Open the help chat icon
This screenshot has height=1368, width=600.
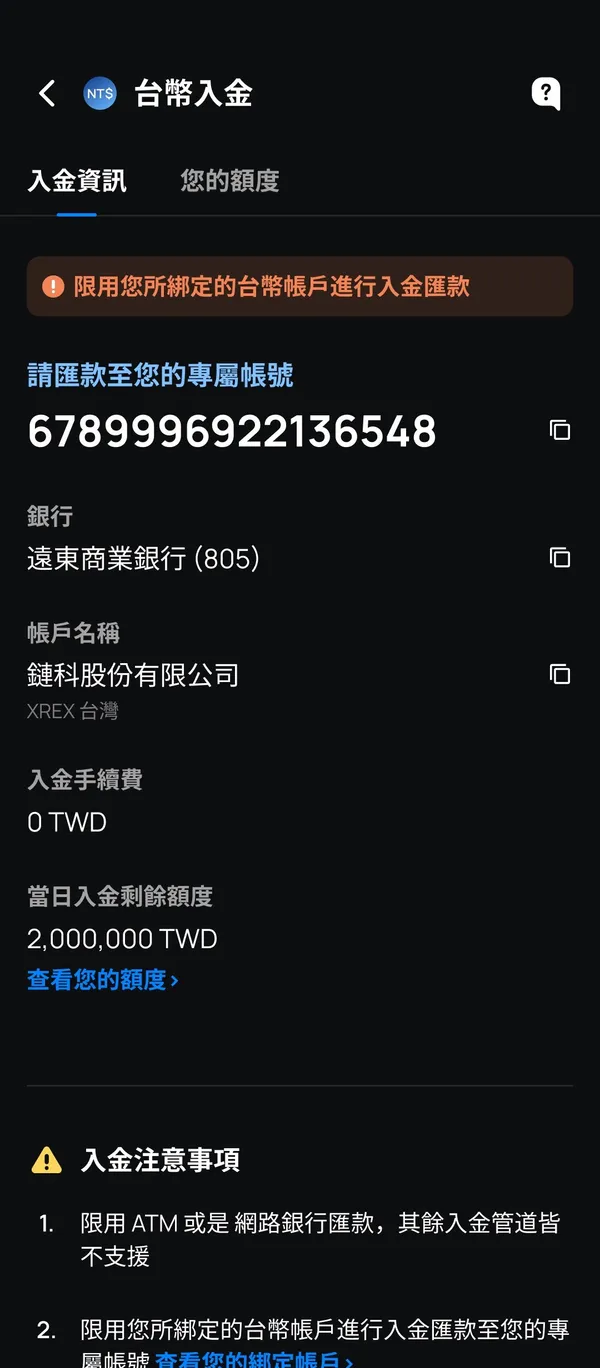(x=545, y=94)
